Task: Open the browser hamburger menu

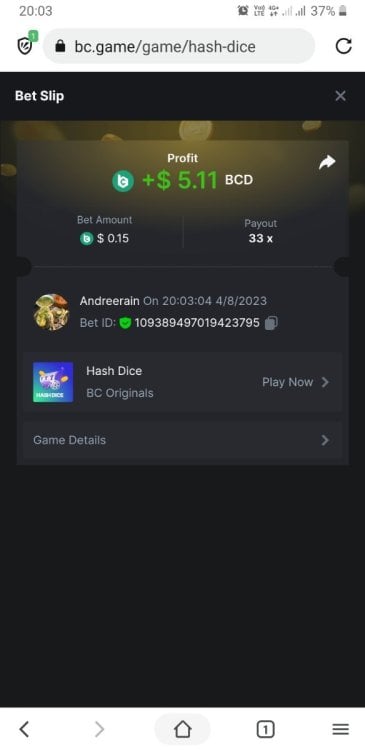Action: click(x=340, y=729)
